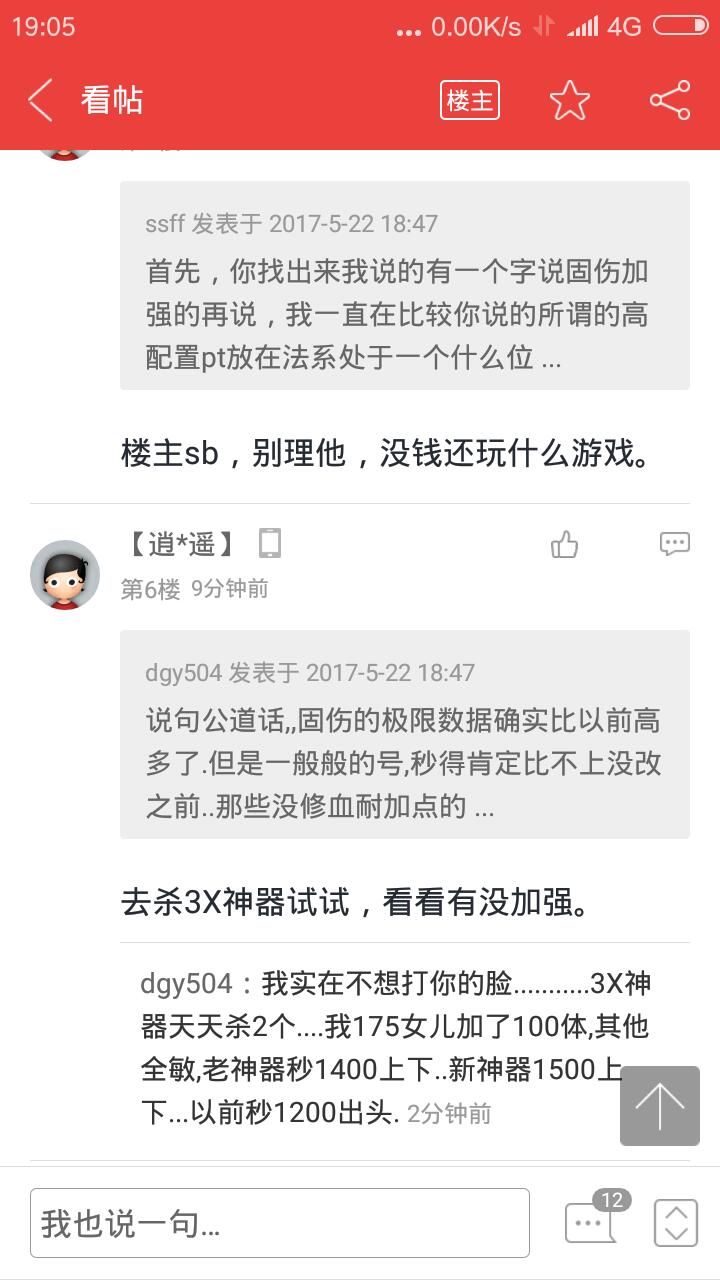The height and width of the screenshot is (1280, 720).
Task: Tap the 我也说一句 reply box
Action: [280, 1222]
